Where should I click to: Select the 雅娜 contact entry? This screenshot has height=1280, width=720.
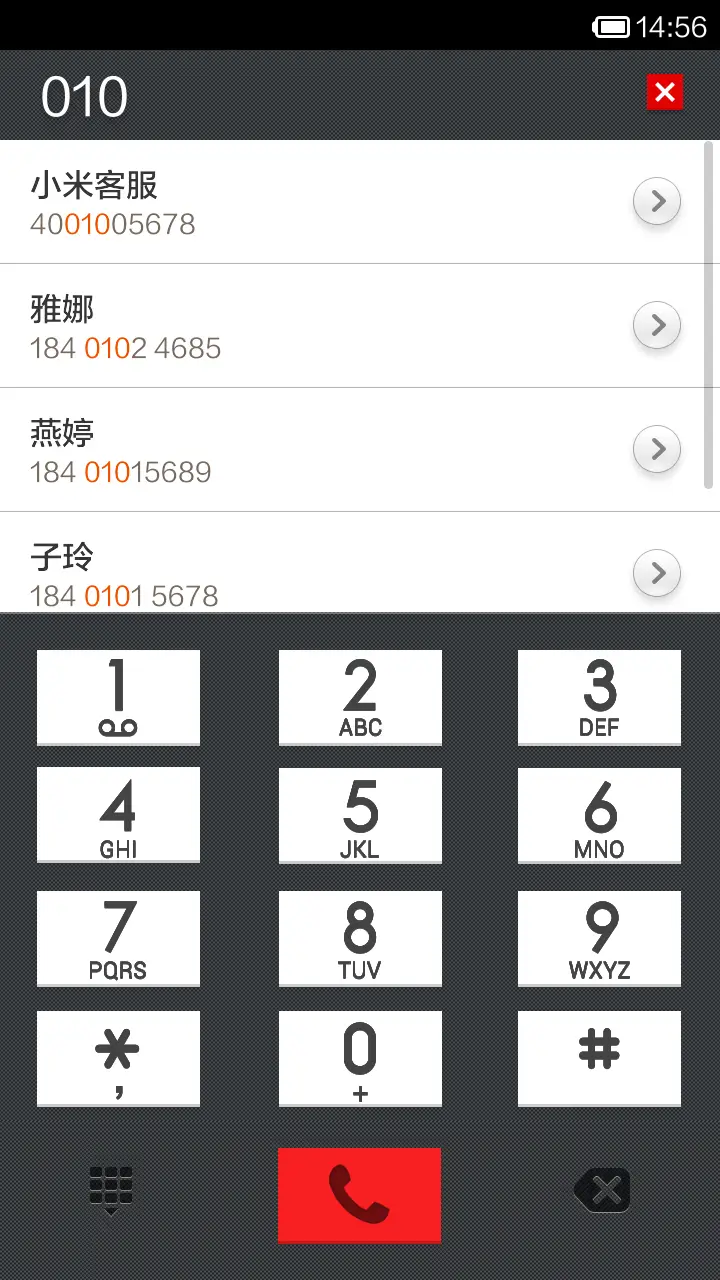click(x=300, y=325)
